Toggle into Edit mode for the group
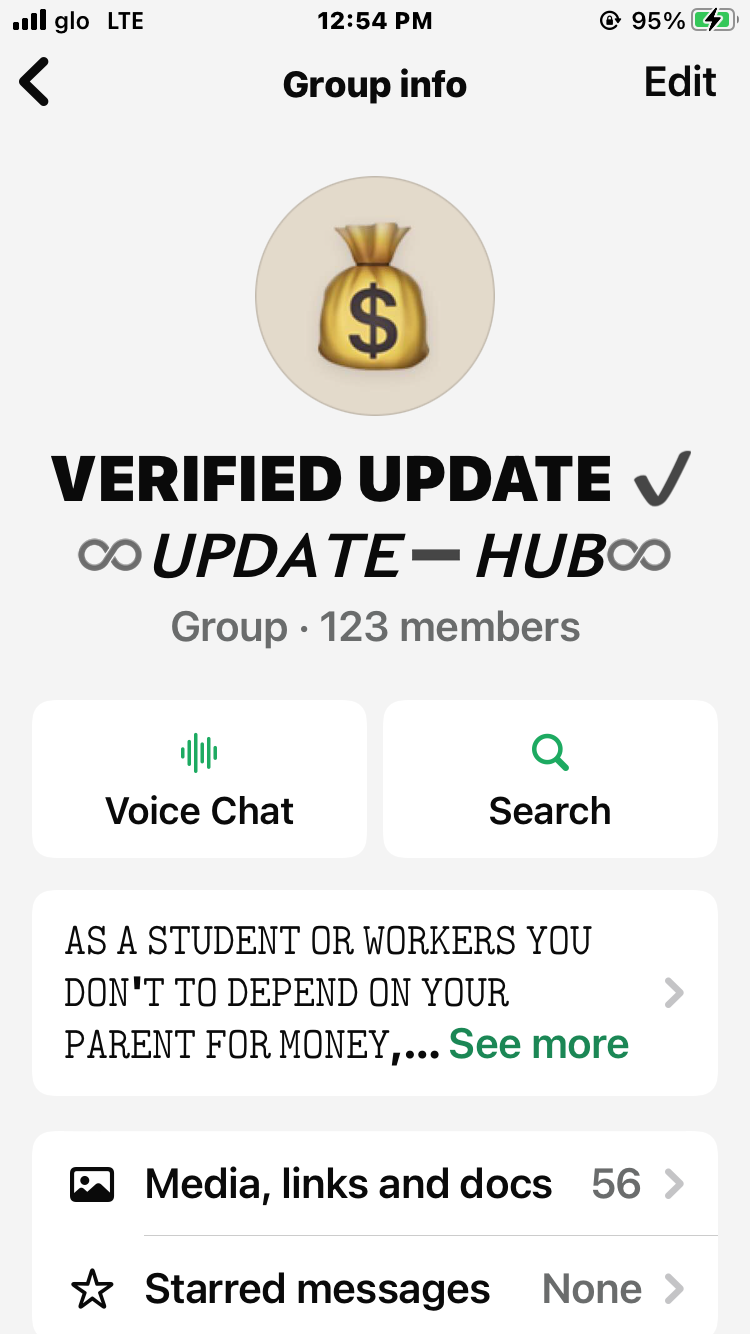The width and height of the screenshot is (750, 1334). [679, 82]
